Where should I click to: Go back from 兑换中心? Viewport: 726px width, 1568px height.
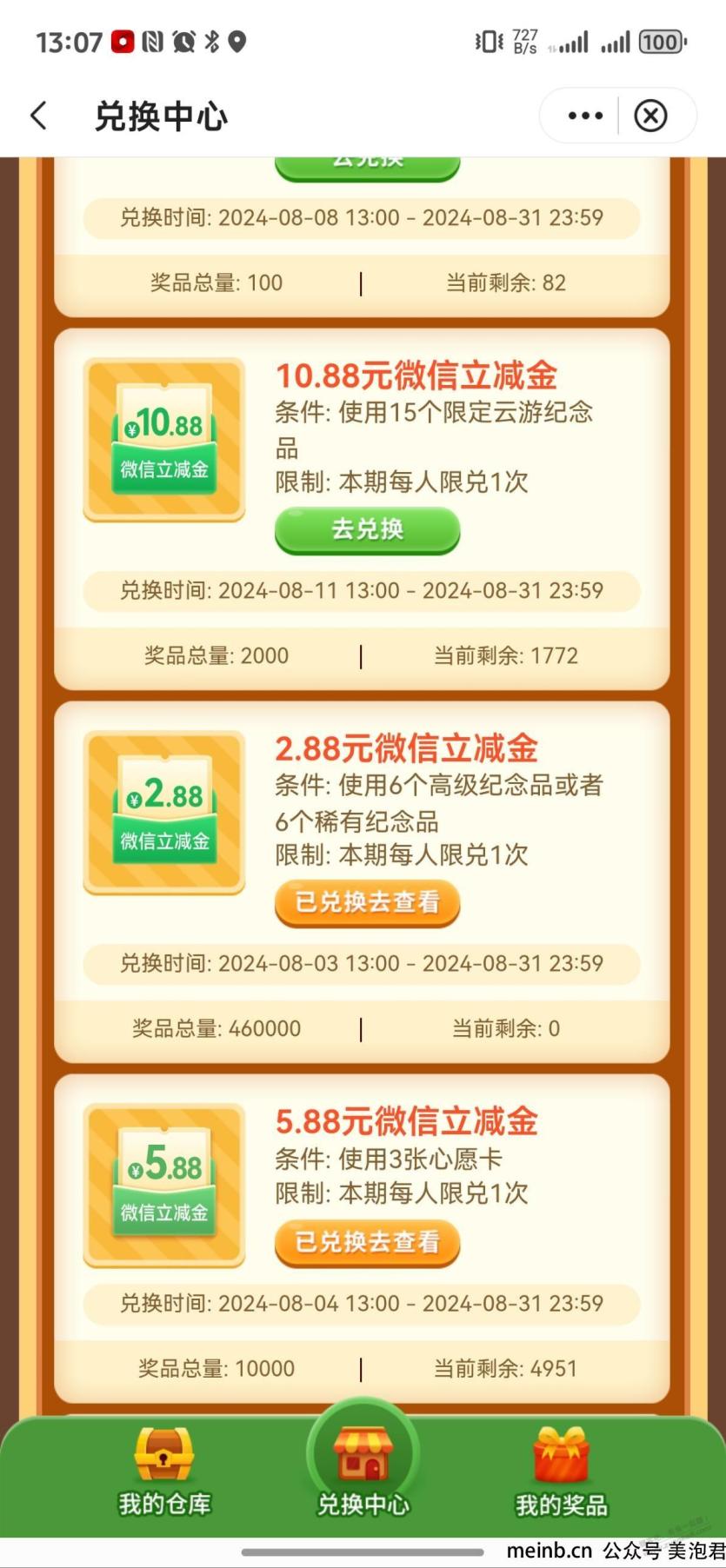click(x=39, y=116)
